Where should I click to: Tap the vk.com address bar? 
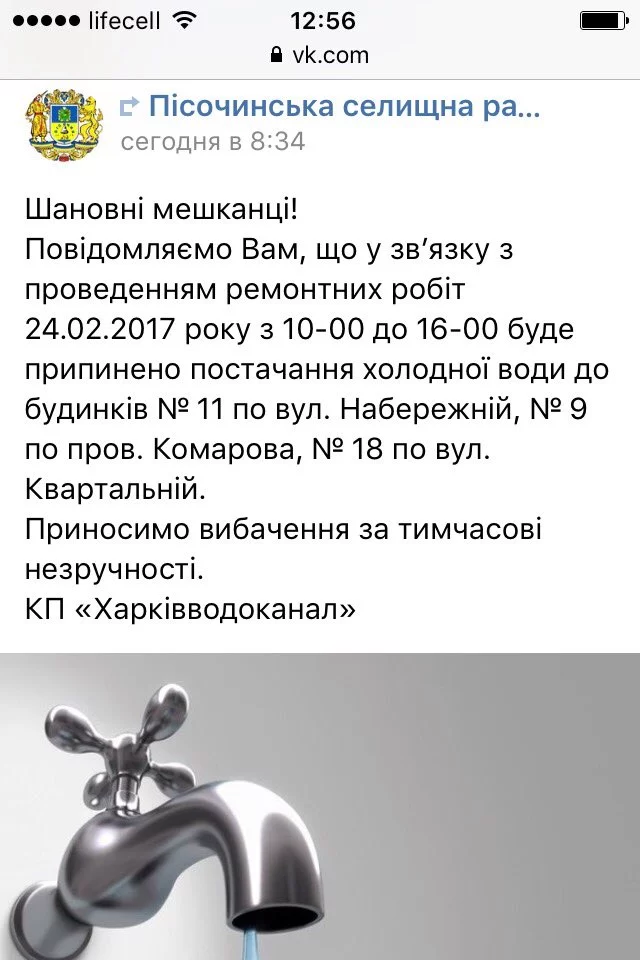(x=320, y=55)
